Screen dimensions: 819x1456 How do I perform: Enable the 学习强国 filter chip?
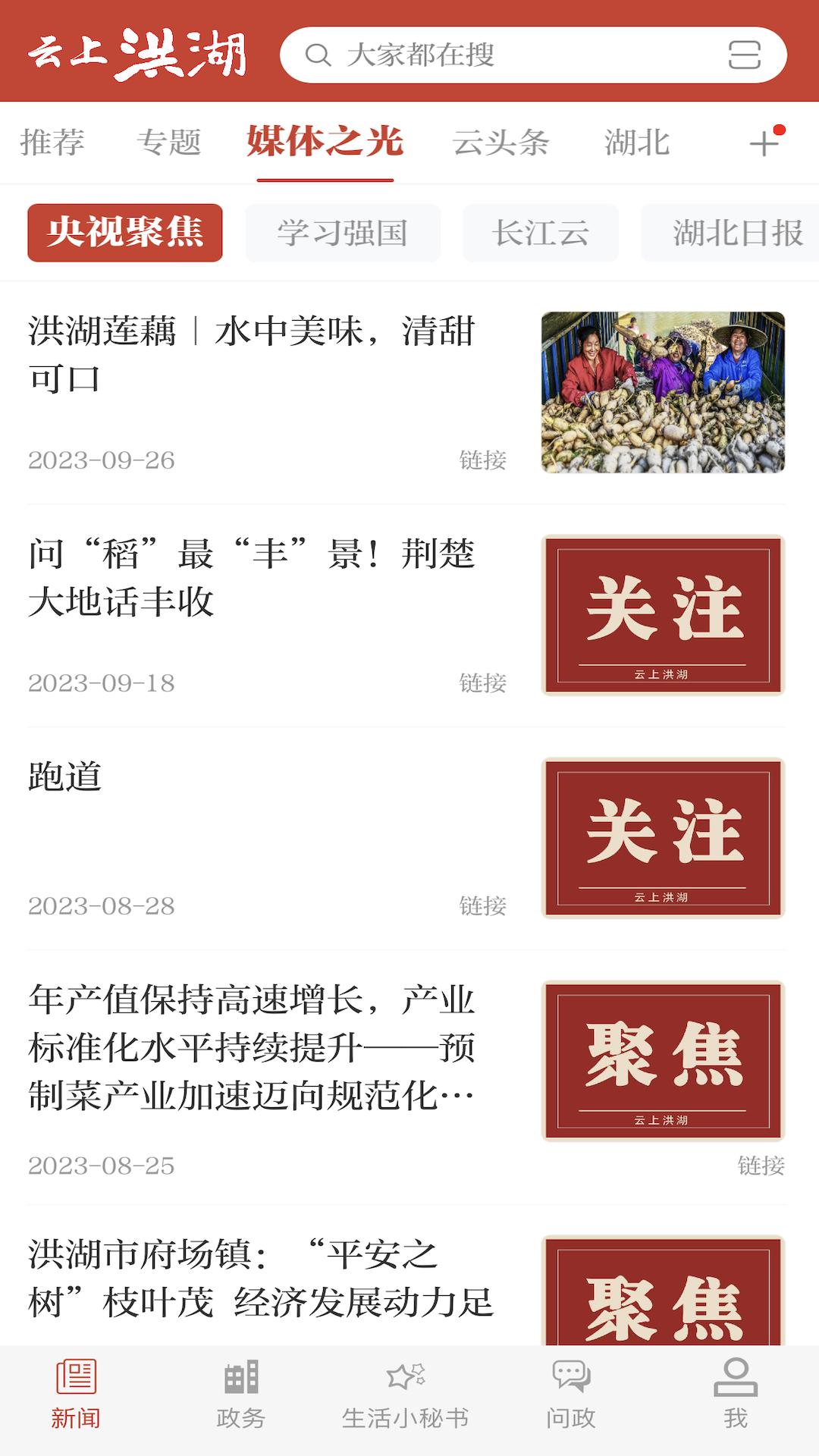click(x=343, y=233)
